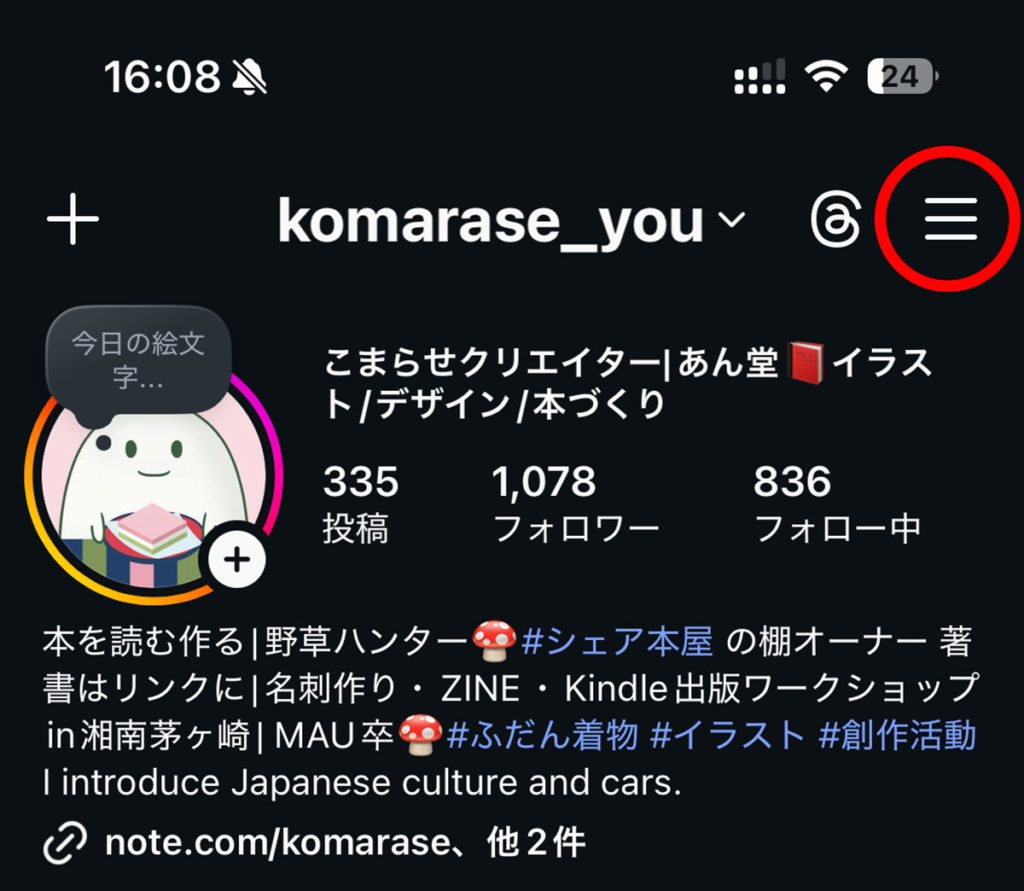View the 1,078 フォロワー list

pyautogui.click(x=575, y=504)
